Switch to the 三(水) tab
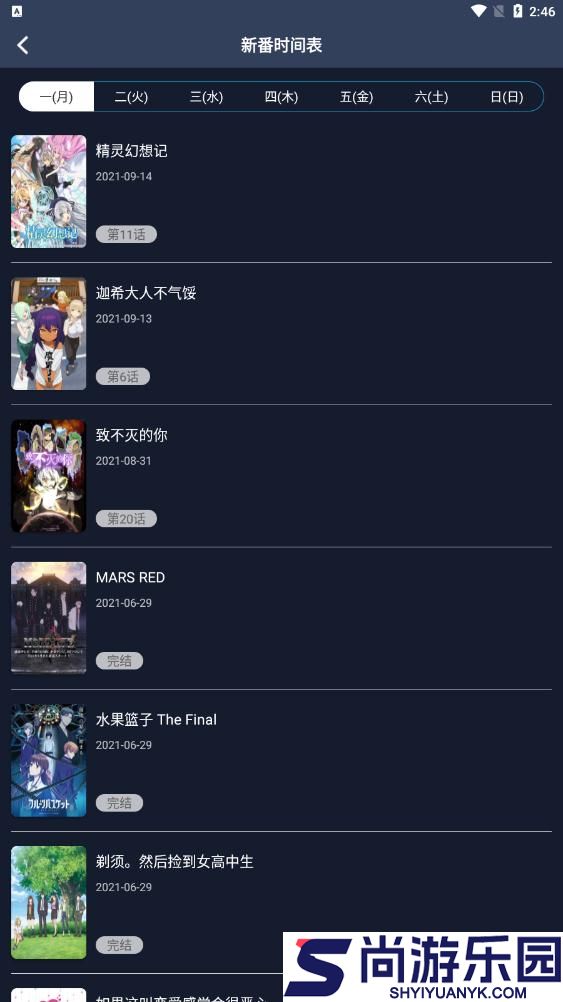The image size is (563, 1002). (206, 96)
